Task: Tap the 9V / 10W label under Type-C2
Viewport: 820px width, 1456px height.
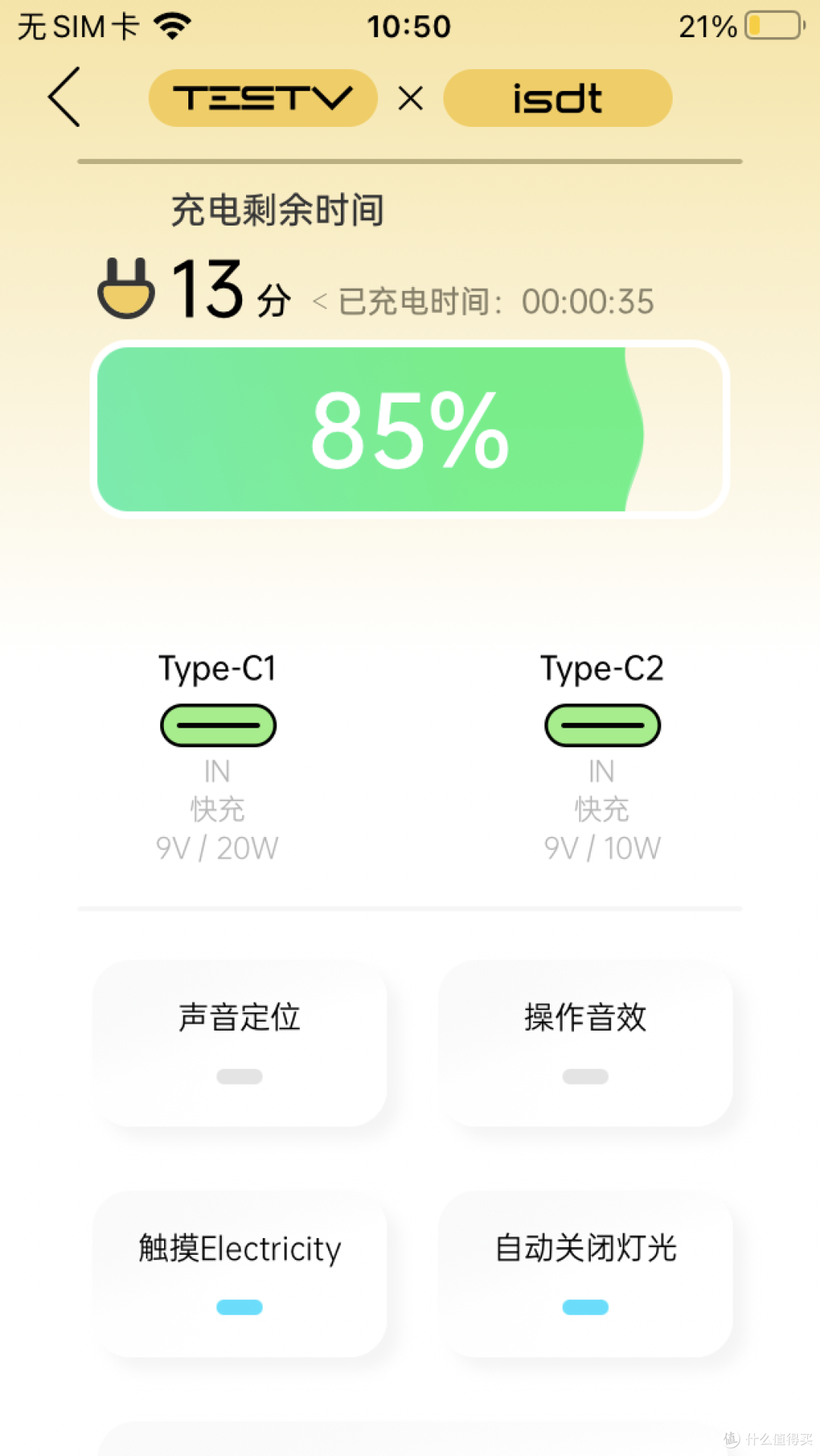Action: click(602, 848)
